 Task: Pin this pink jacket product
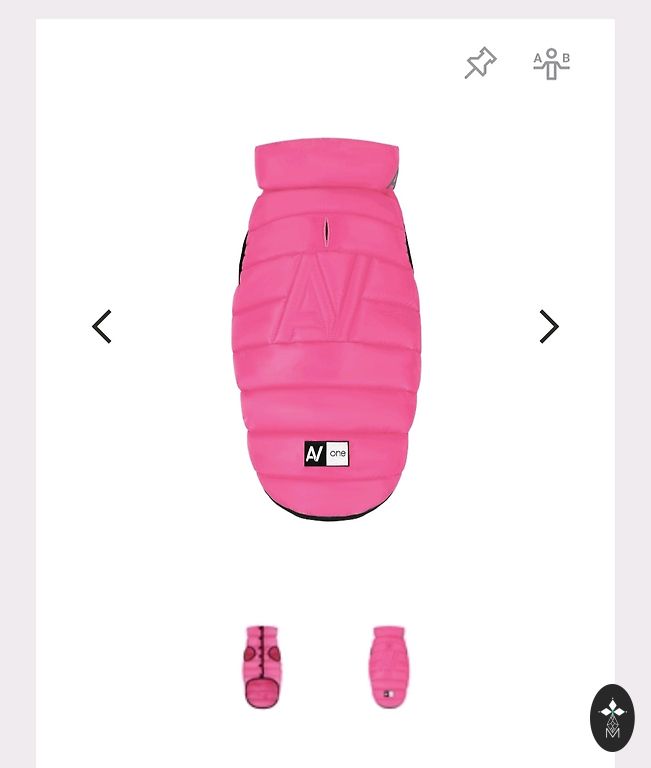480,63
